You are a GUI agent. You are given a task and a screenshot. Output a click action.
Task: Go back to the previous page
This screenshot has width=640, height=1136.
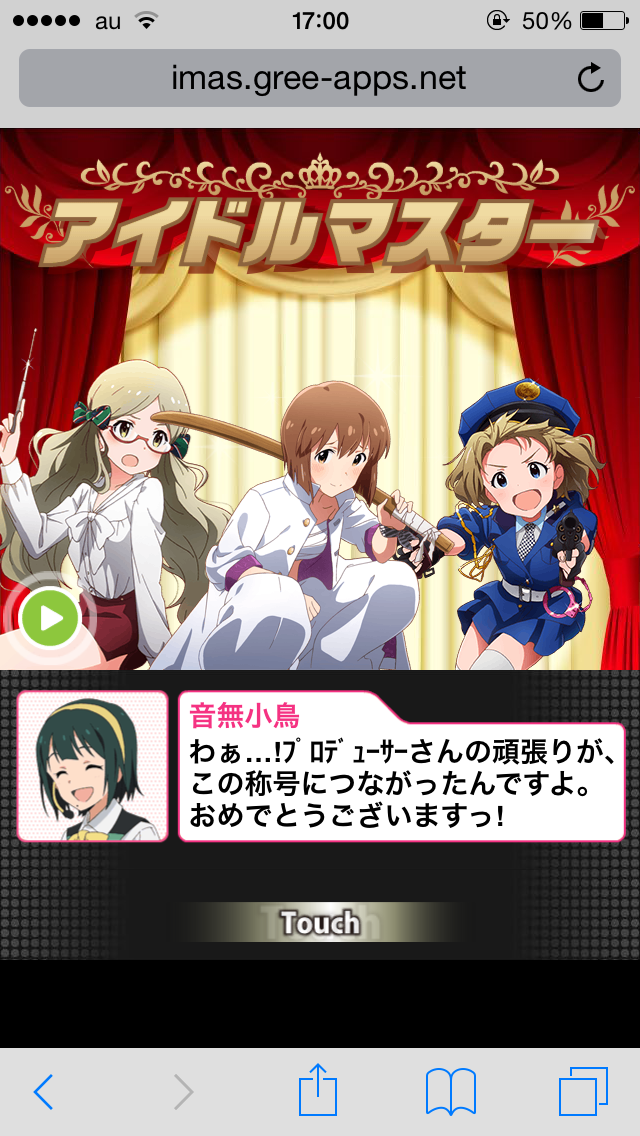click(x=43, y=1092)
